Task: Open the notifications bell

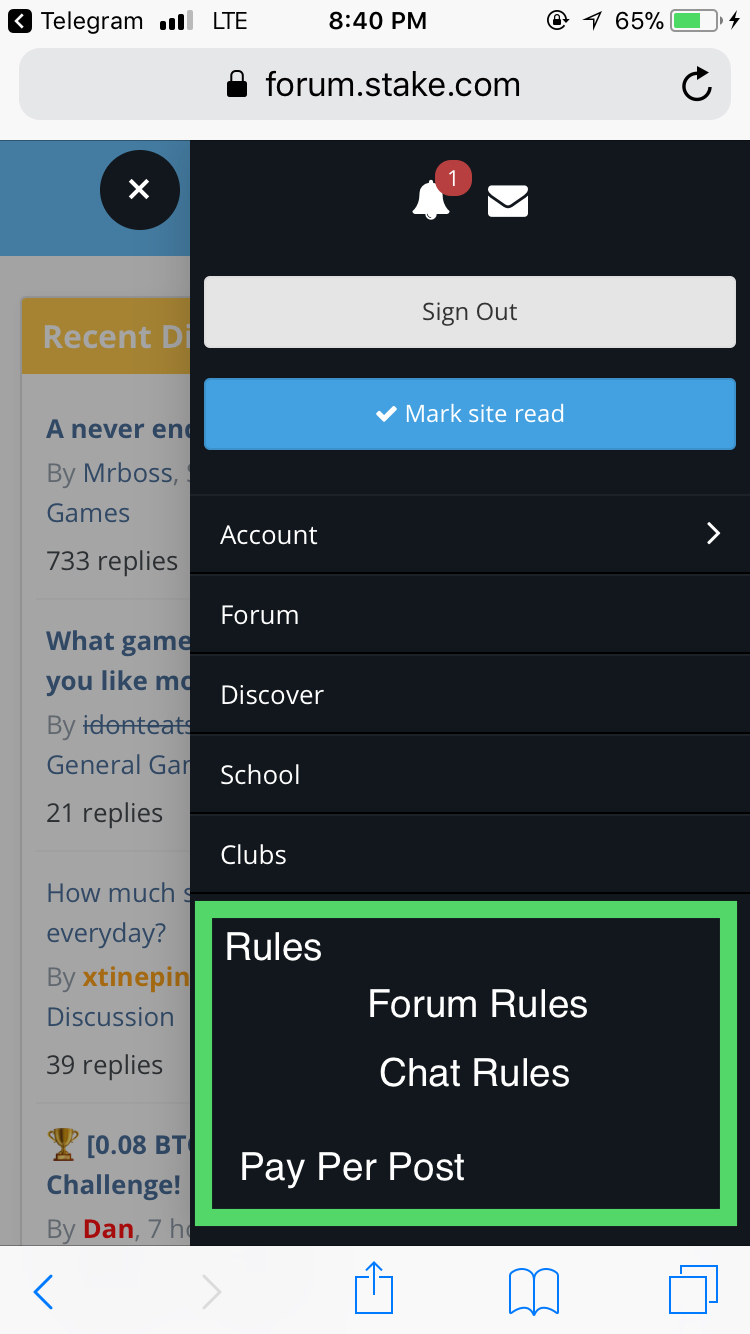Action: 432,200
